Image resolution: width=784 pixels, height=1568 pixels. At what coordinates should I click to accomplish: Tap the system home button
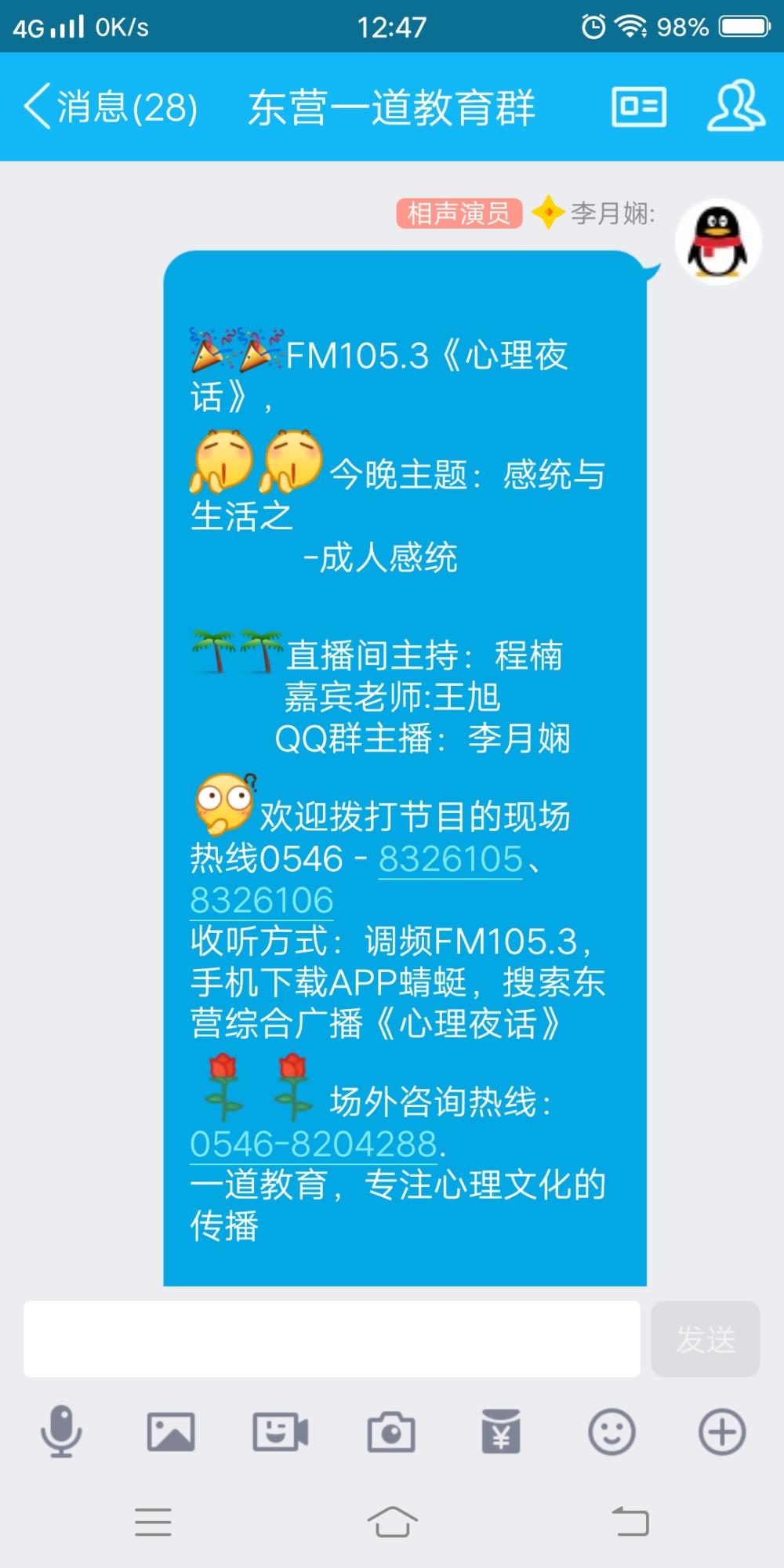coord(392,1522)
